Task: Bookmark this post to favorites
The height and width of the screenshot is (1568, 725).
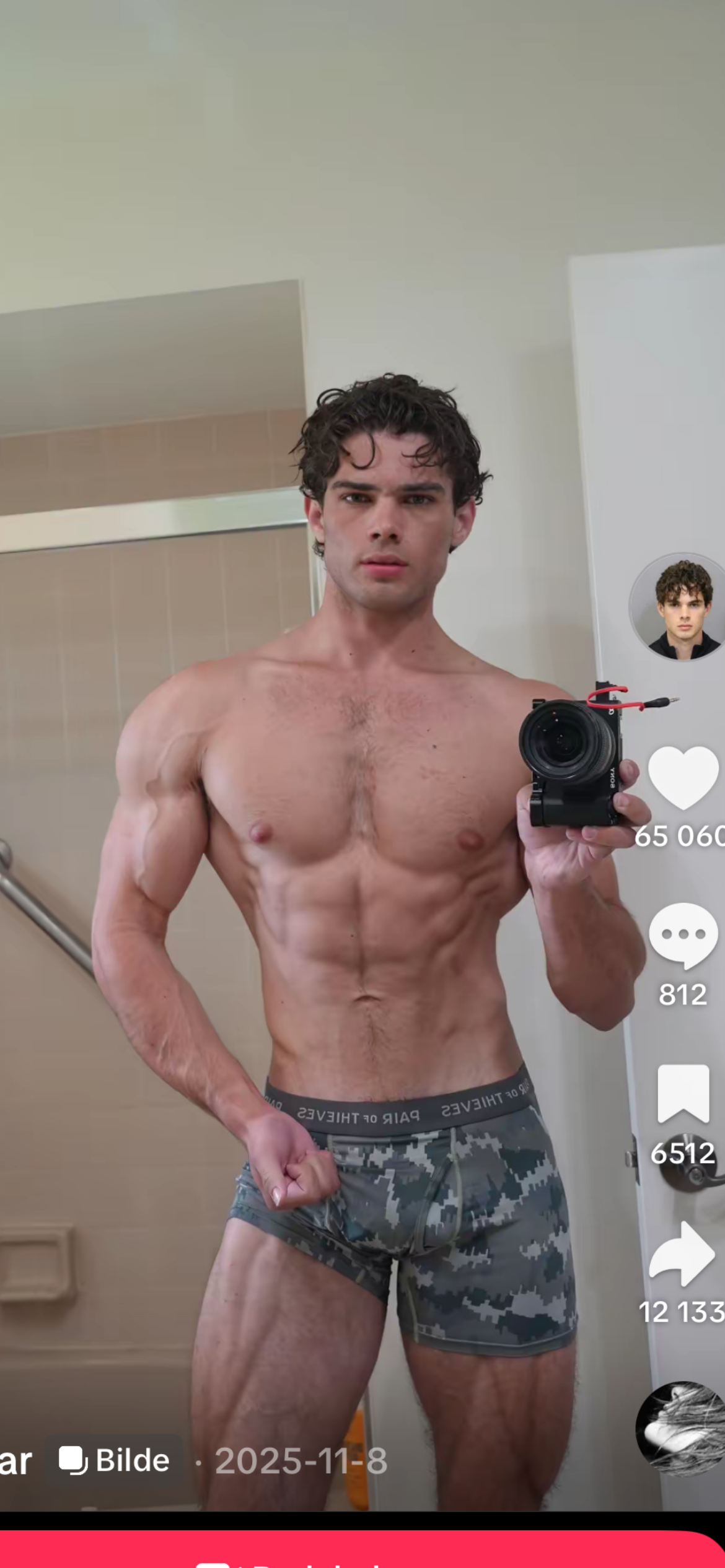Action: (x=683, y=1094)
